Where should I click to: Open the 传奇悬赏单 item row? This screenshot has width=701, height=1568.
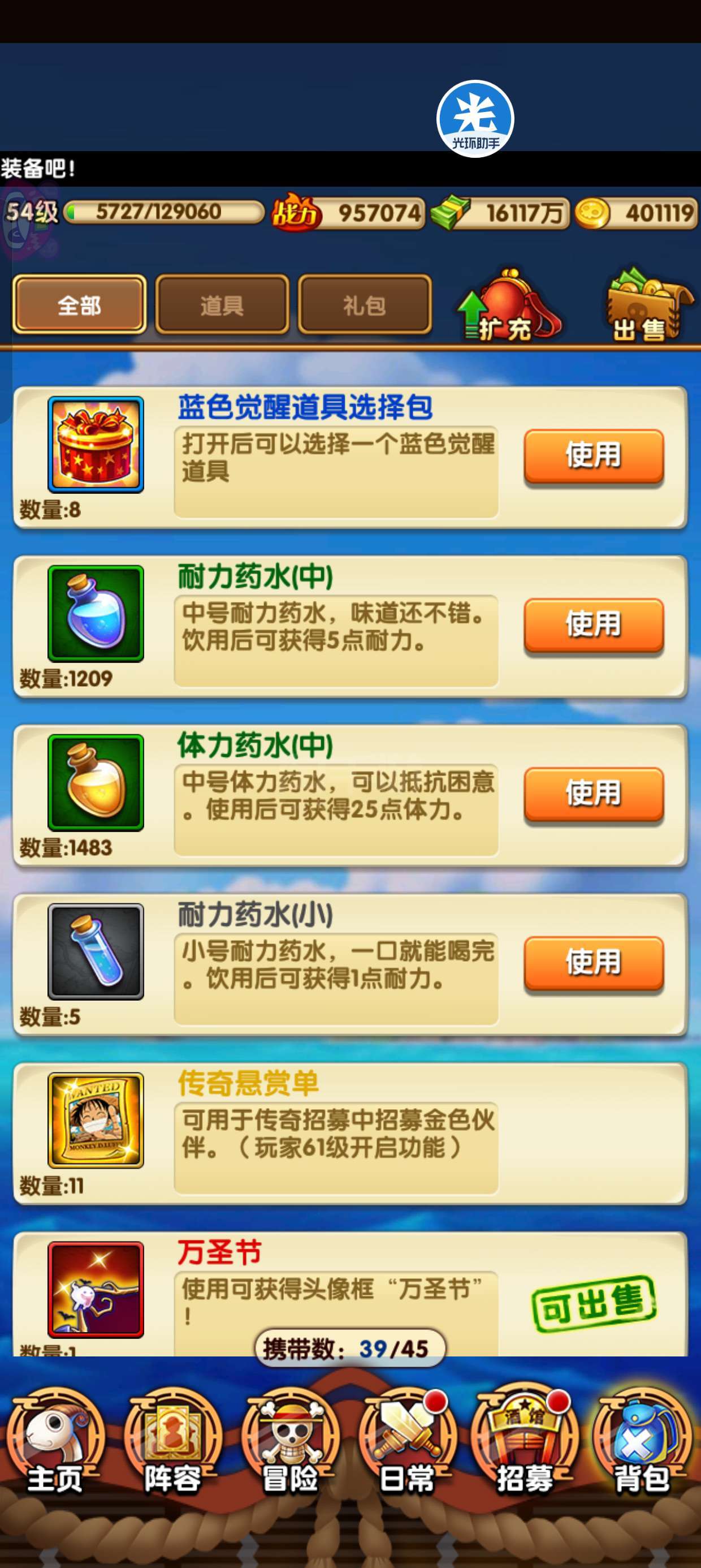pyautogui.click(x=350, y=1134)
